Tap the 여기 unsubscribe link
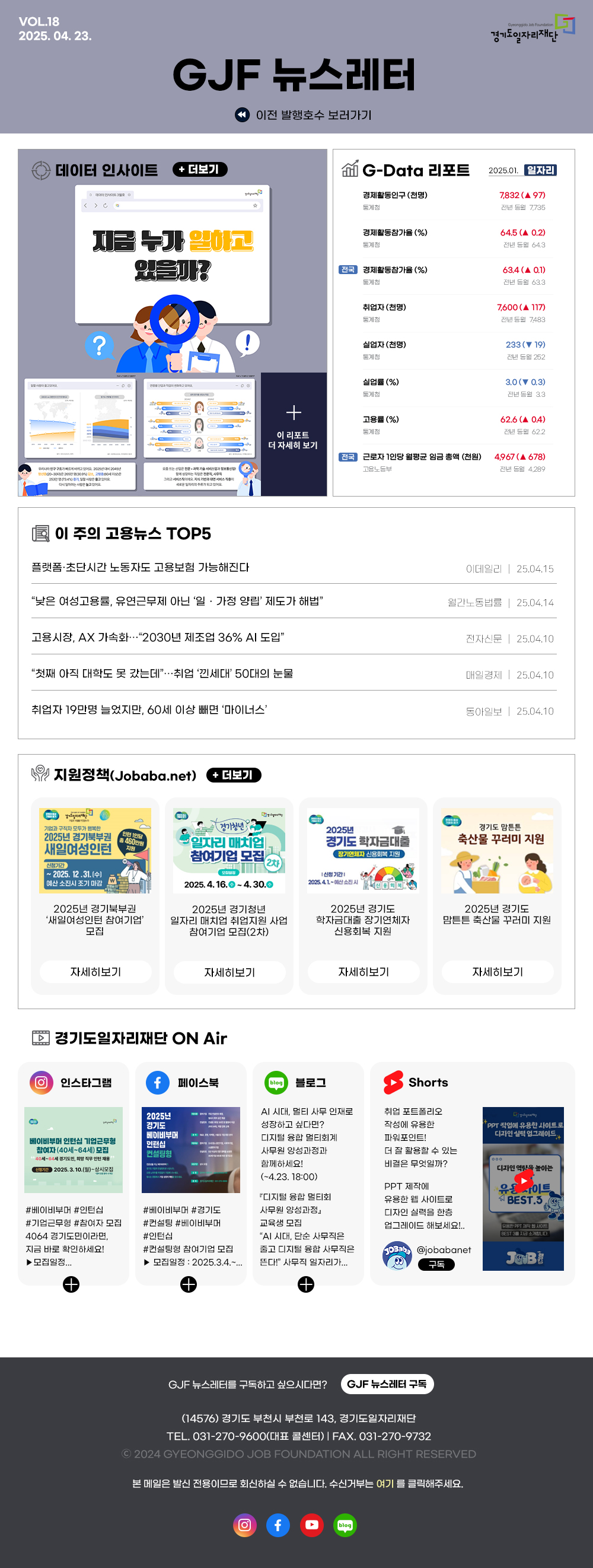The width and height of the screenshot is (593, 1568). 384,1484
